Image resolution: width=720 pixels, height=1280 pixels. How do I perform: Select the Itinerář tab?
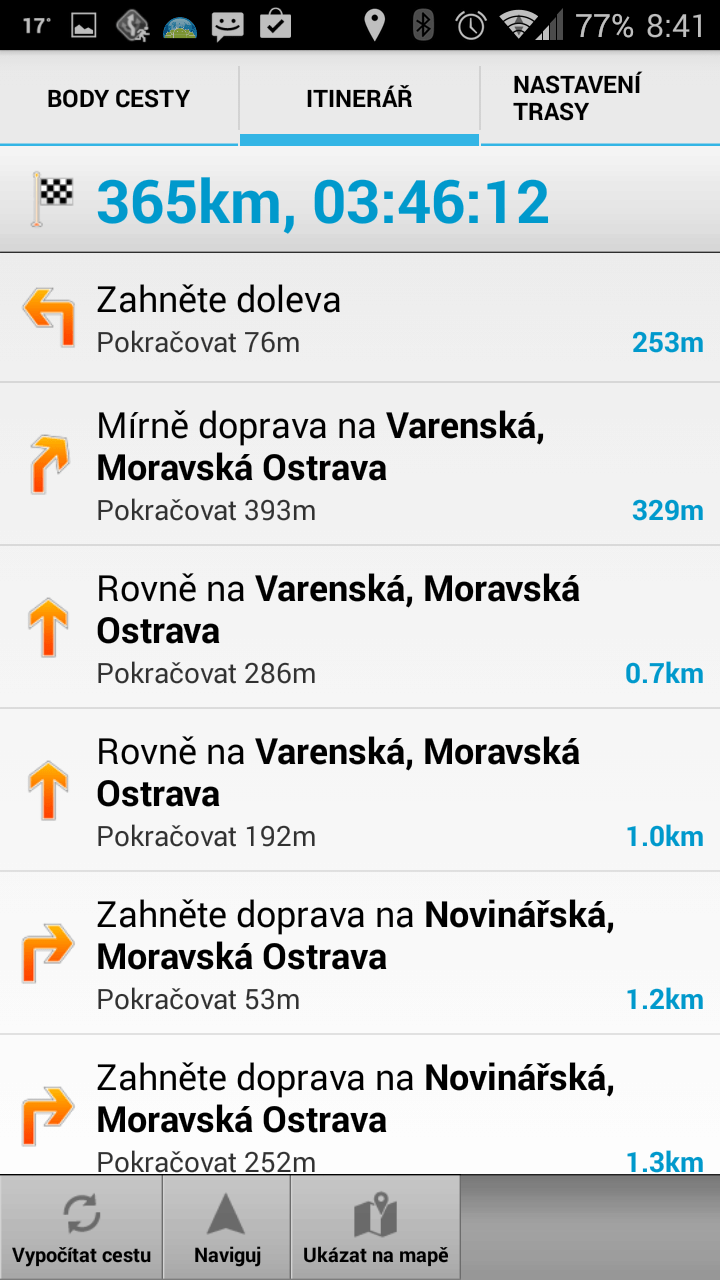(x=359, y=99)
